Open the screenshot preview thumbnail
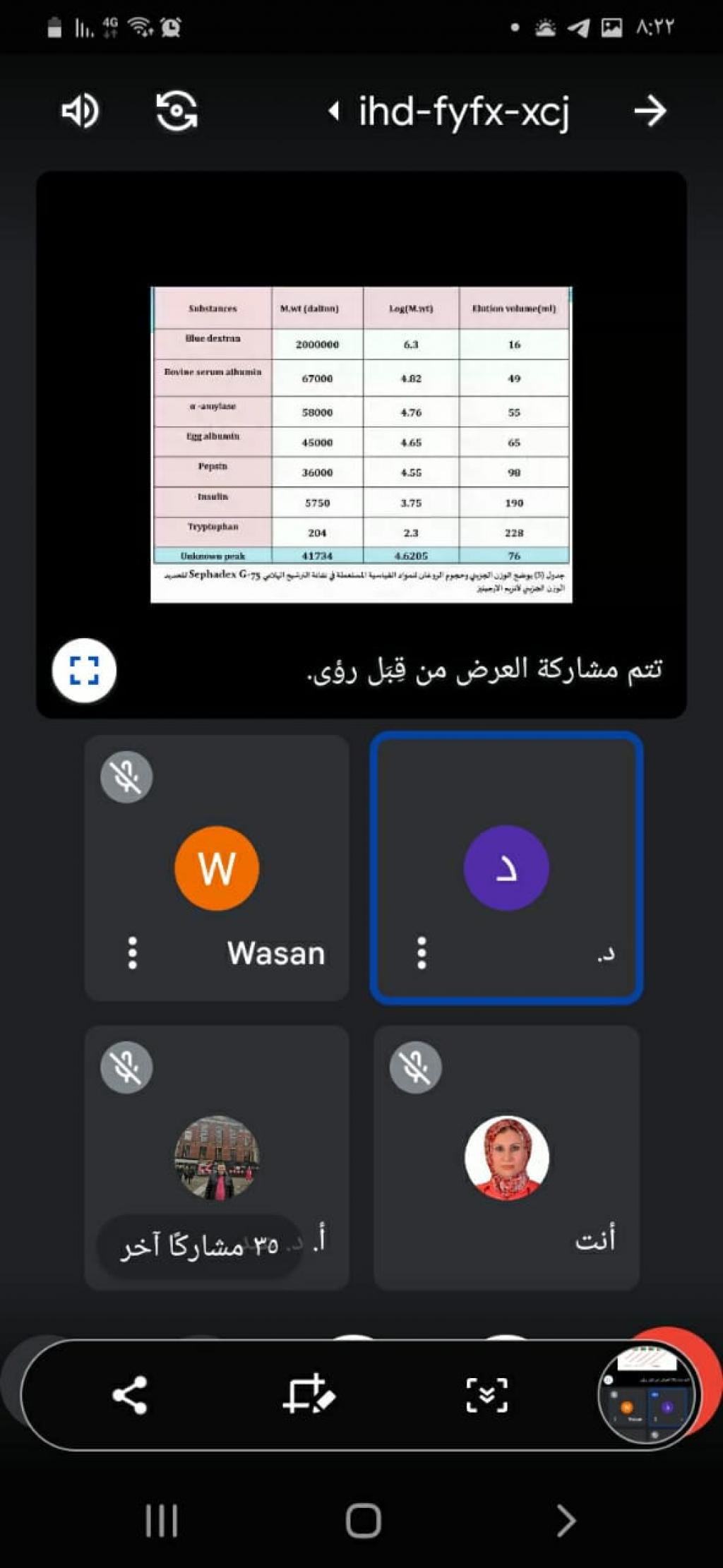This screenshot has width=723, height=1568. point(647,1395)
